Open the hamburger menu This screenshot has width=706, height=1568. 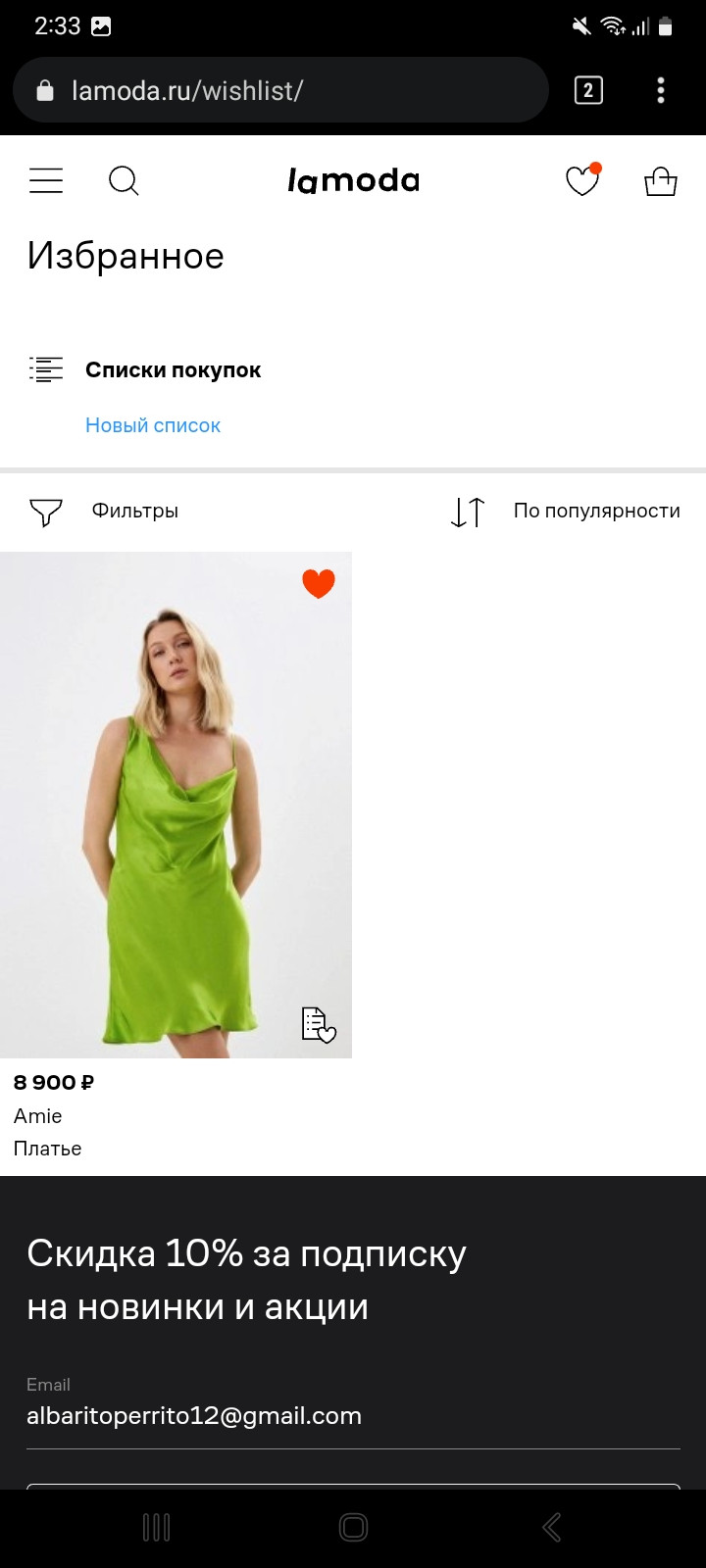click(46, 180)
